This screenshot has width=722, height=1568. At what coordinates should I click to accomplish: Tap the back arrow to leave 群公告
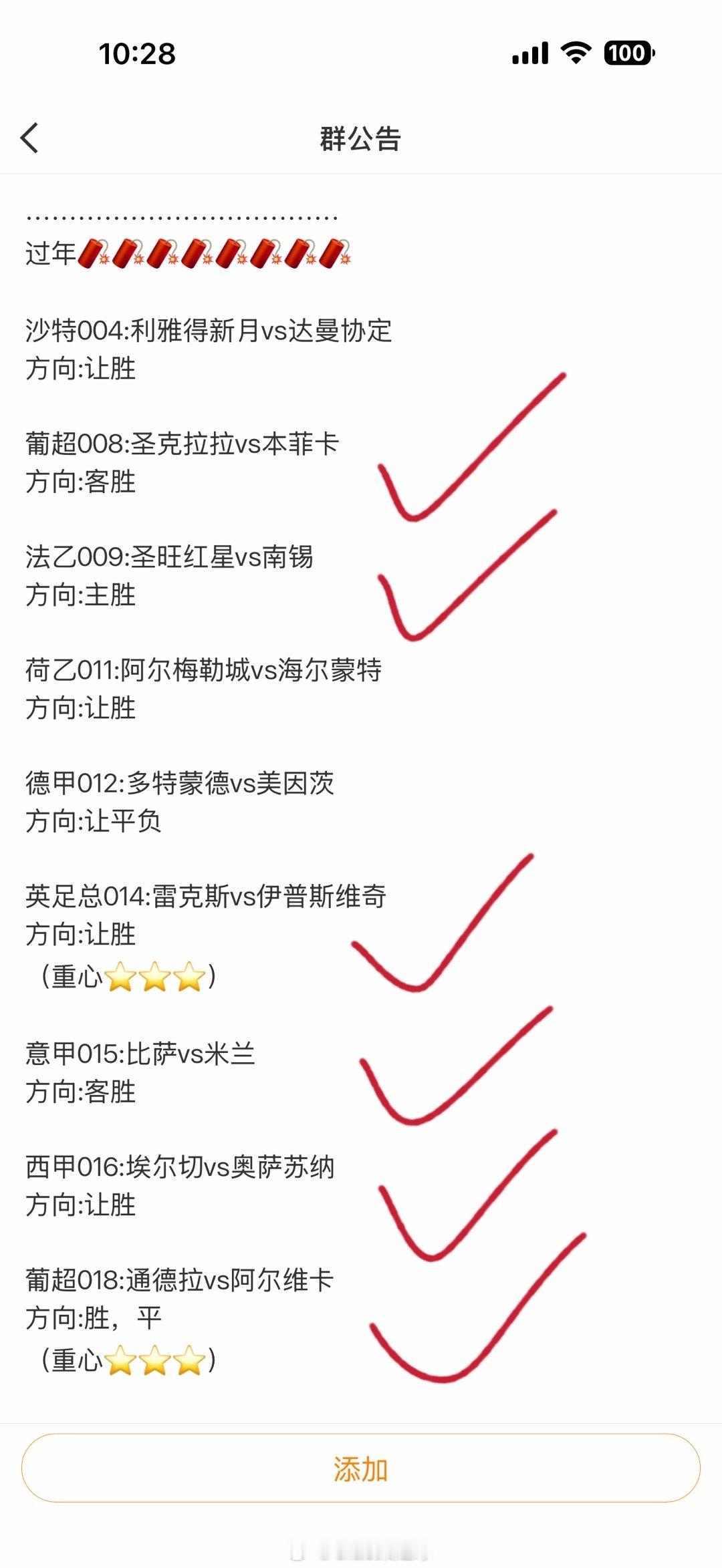tap(30, 138)
